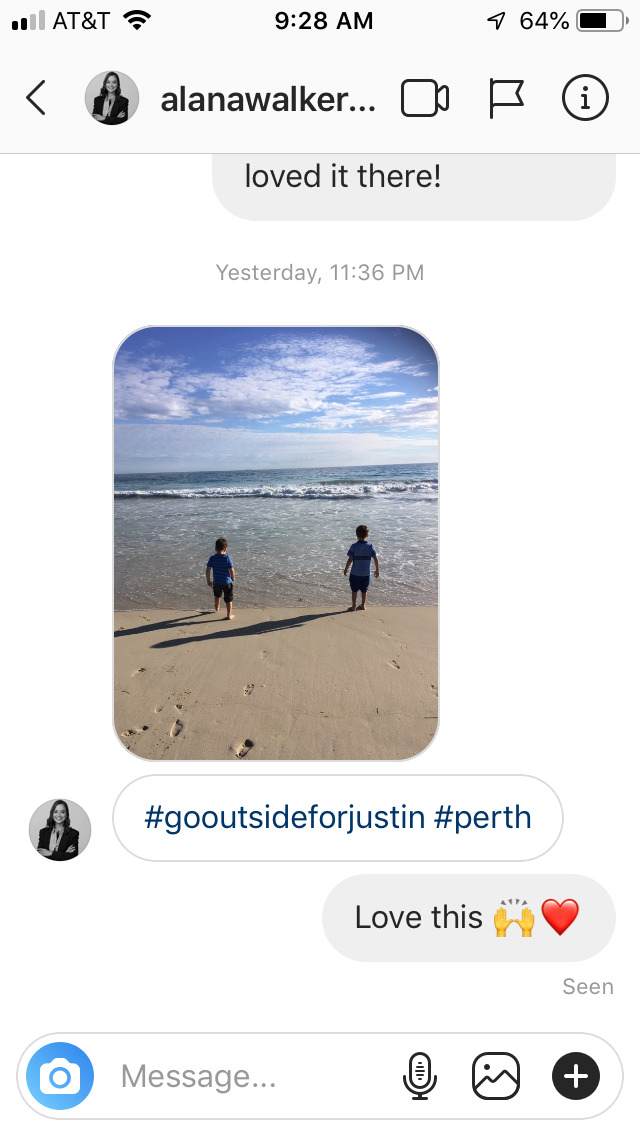Open more options plus button
The height and width of the screenshot is (1136, 640).
click(x=576, y=1076)
